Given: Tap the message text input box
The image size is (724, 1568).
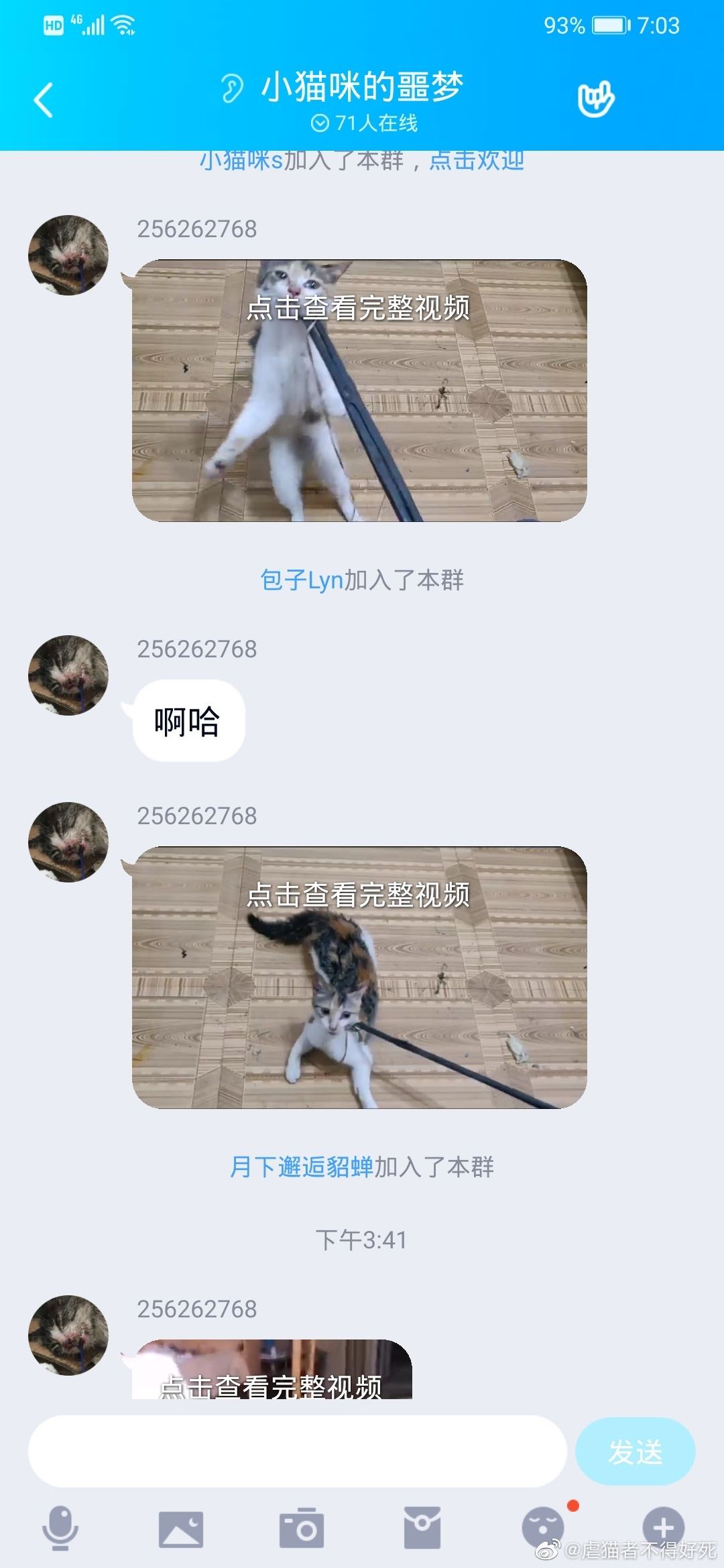Looking at the screenshot, I should [x=297, y=1451].
